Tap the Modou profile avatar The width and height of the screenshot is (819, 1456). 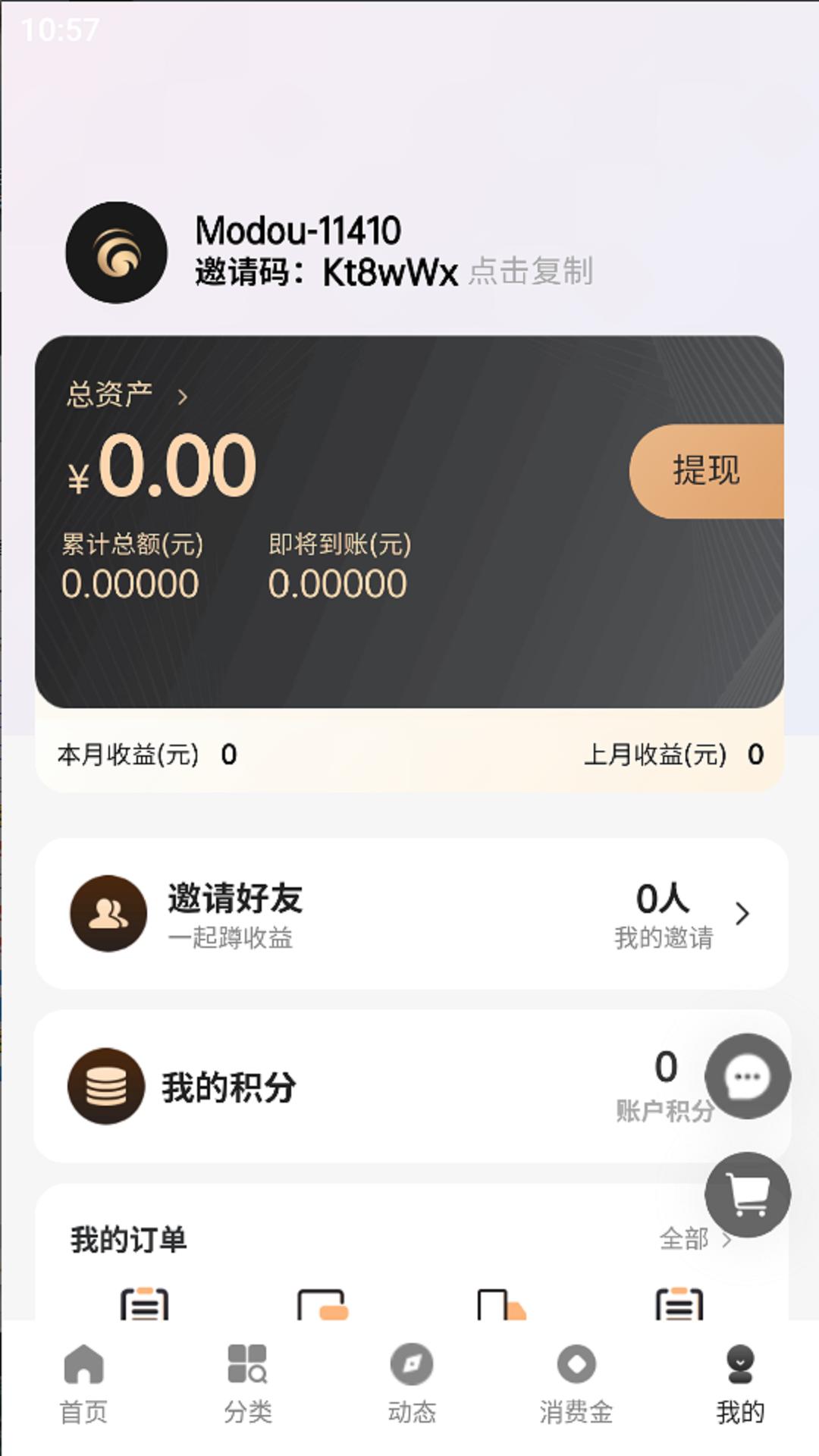tap(115, 250)
